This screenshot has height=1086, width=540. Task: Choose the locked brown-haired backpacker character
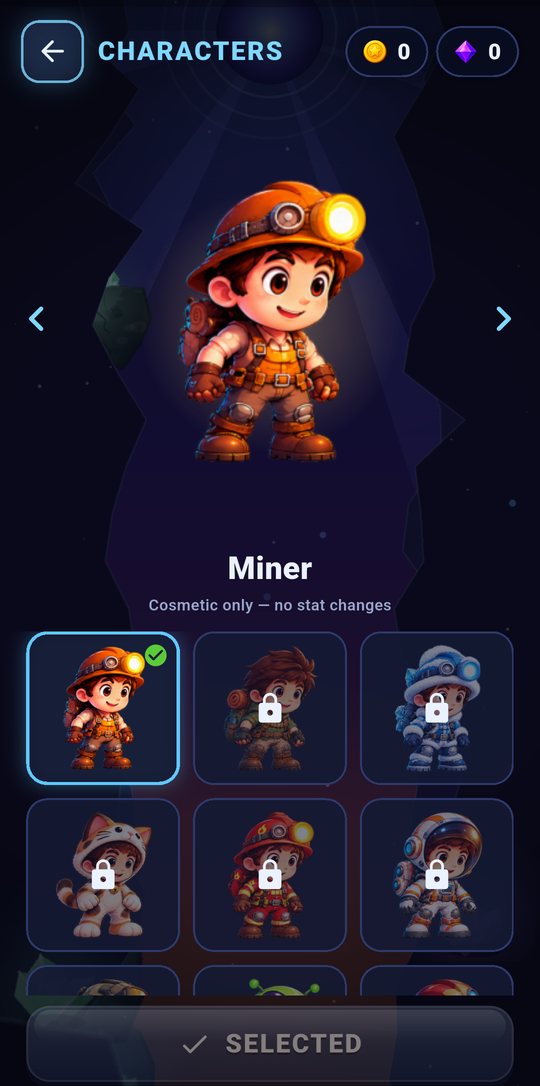[270, 708]
